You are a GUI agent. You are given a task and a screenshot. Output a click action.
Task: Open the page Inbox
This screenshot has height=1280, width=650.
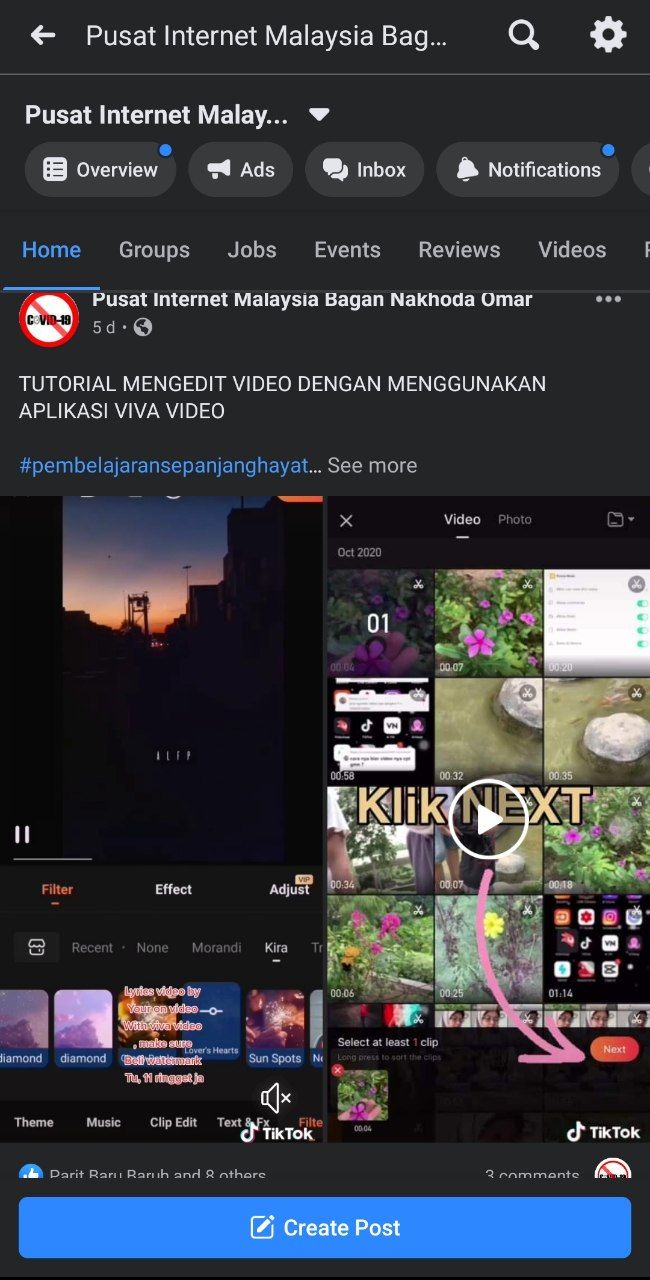pos(364,169)
